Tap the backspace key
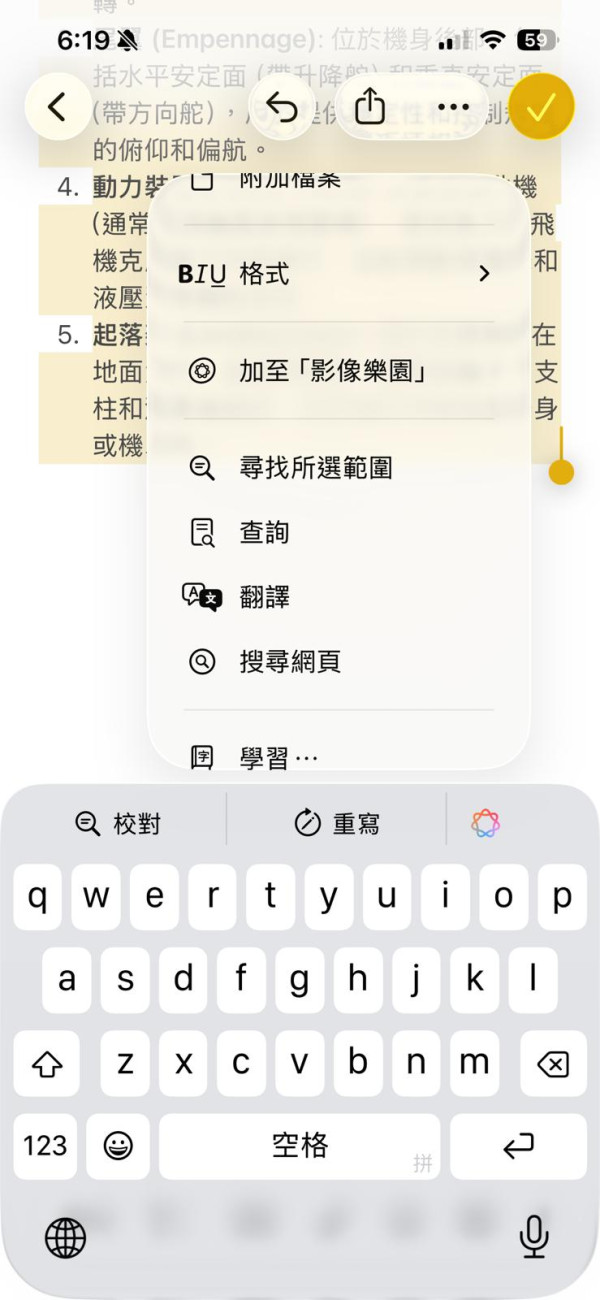This screenshot has width=600, height=1300. pyautogui.click(x=551, y=1064)
